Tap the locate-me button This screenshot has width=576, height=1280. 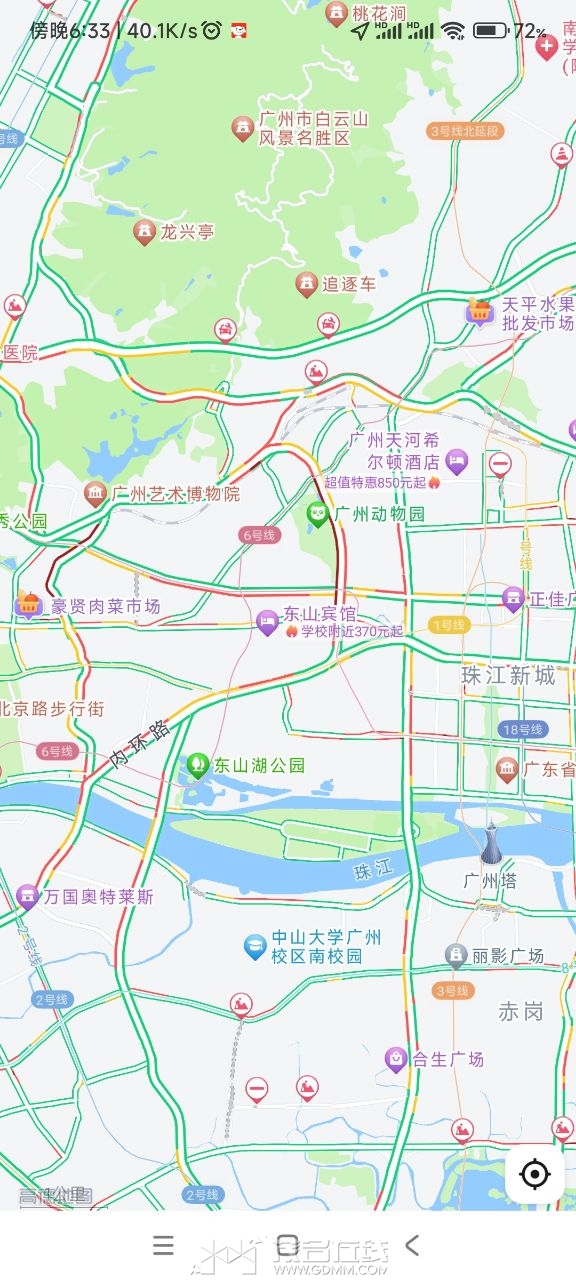pos(535,1173)
